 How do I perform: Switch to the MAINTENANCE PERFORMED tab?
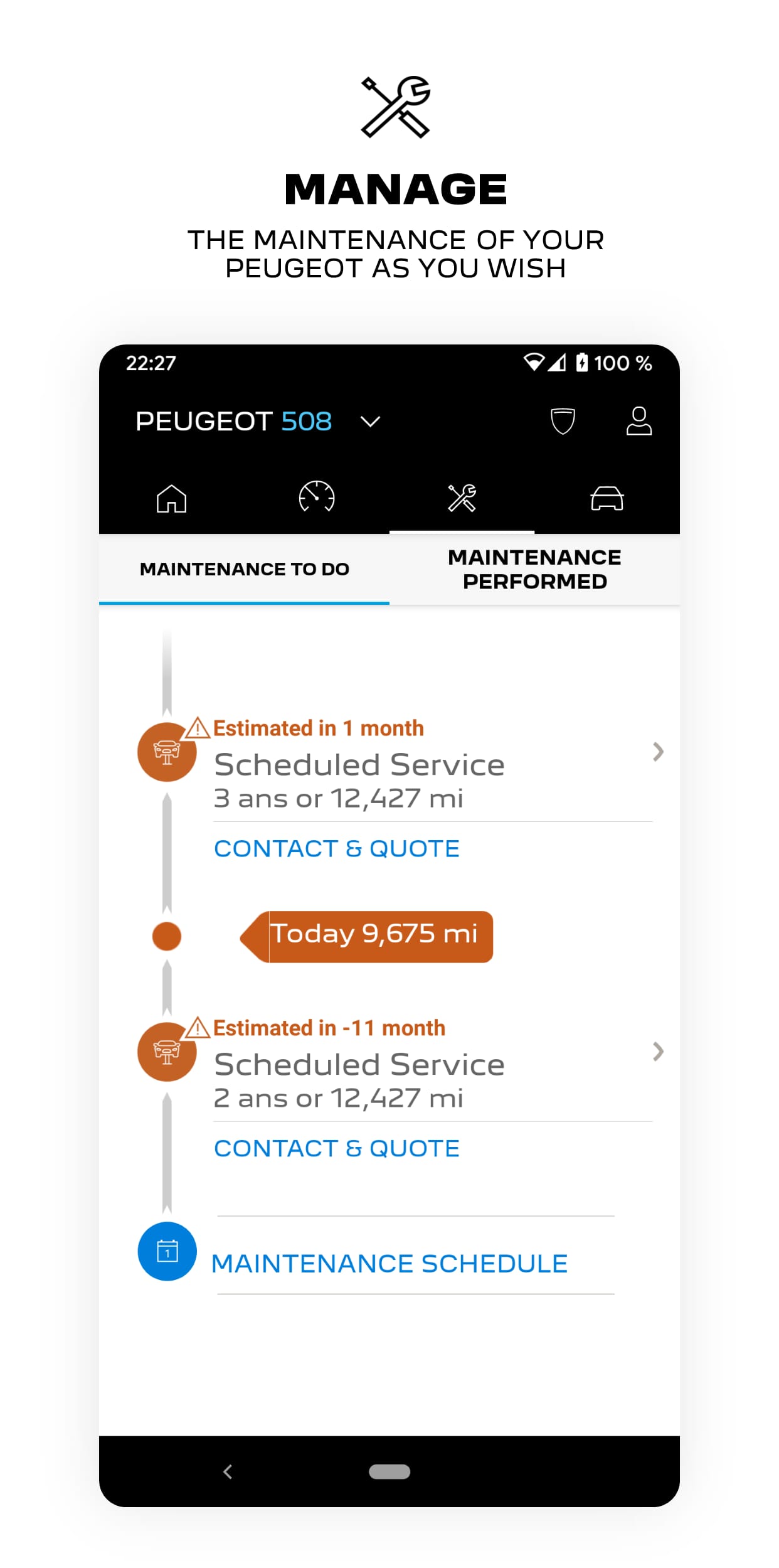tap(534, 569)
